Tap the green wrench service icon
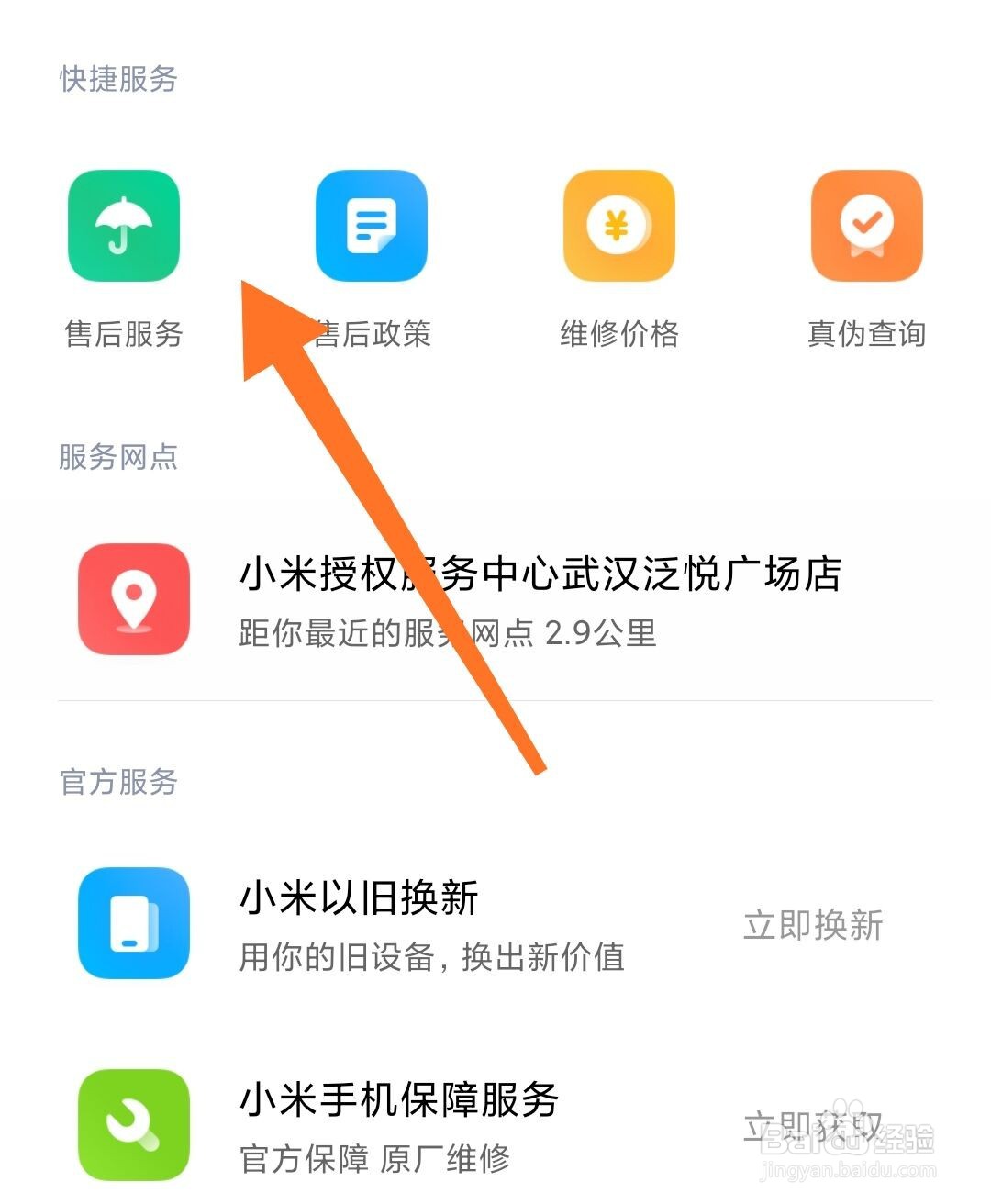 [x=133, y=1123]
